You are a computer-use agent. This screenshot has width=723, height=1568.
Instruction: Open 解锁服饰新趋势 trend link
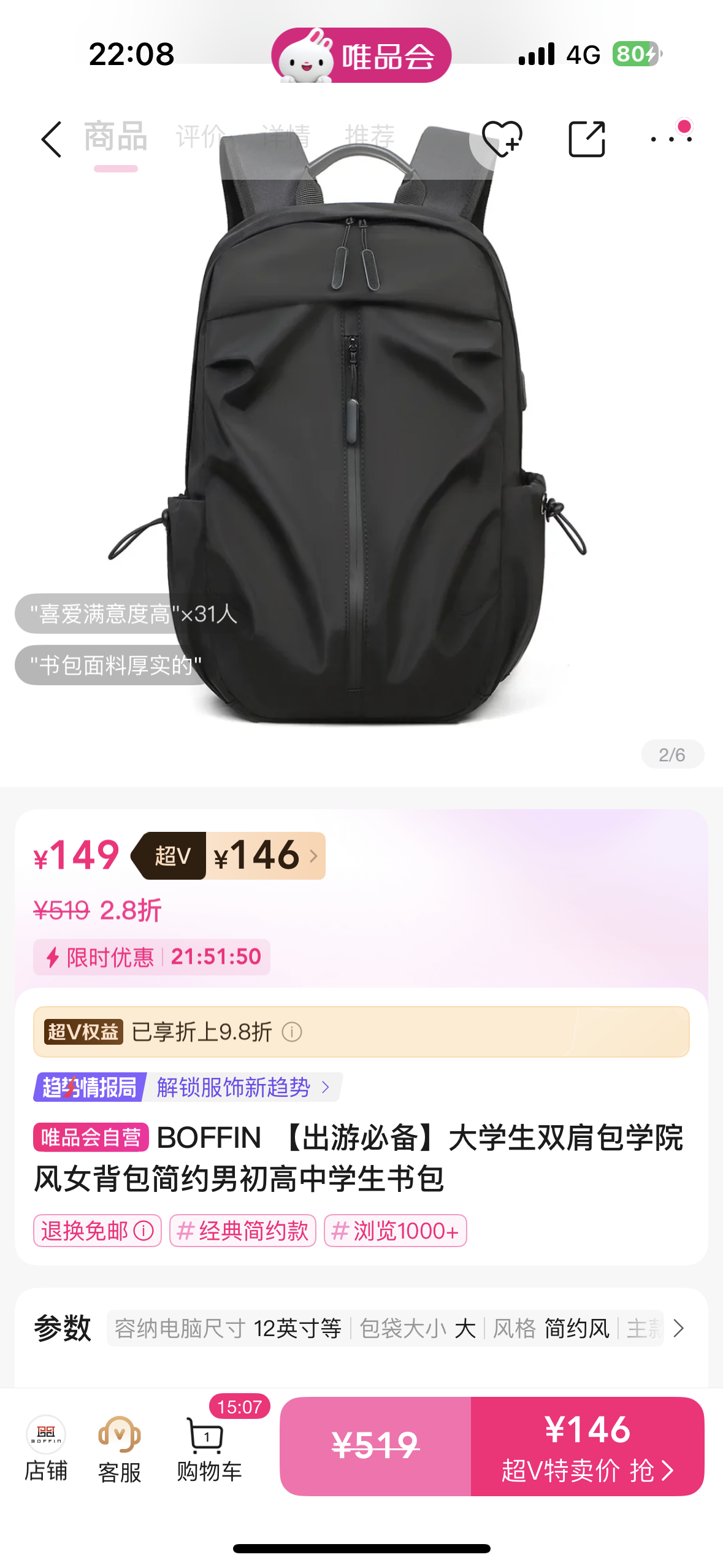pos(243,1087)
